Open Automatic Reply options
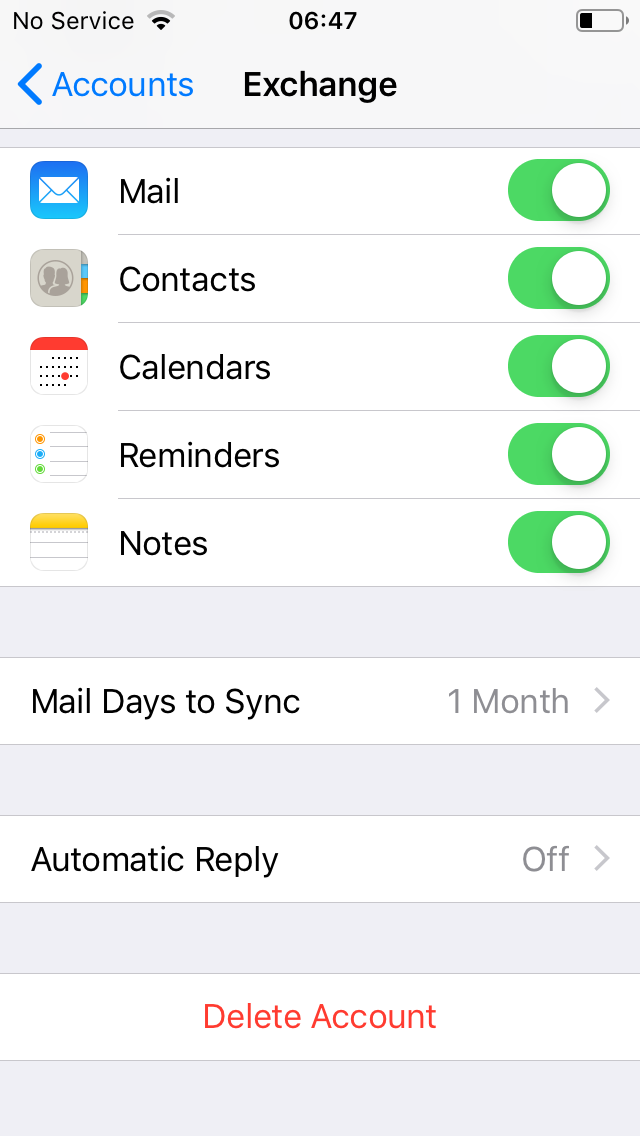 point(320,859)
